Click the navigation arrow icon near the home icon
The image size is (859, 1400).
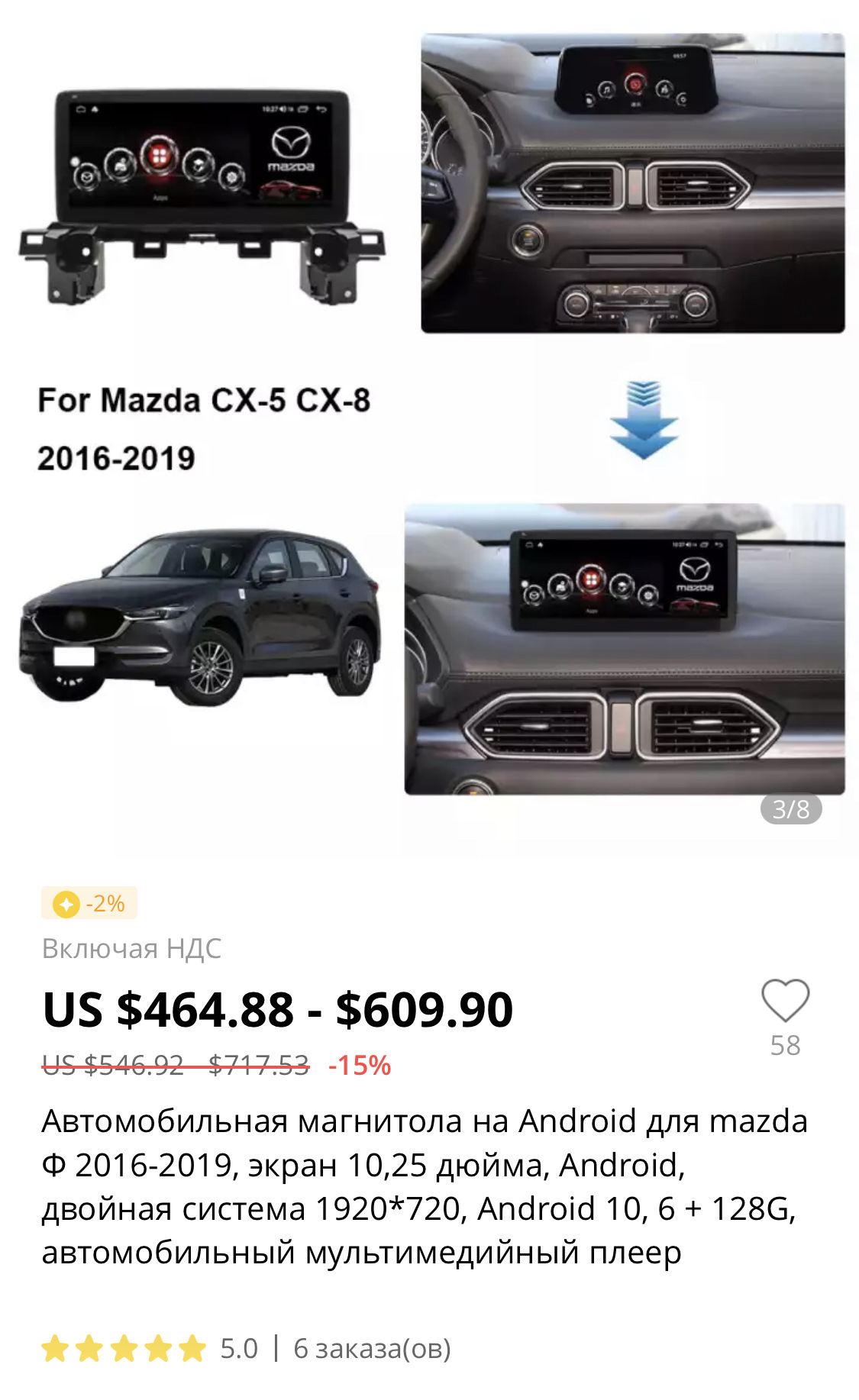point(95,108)
